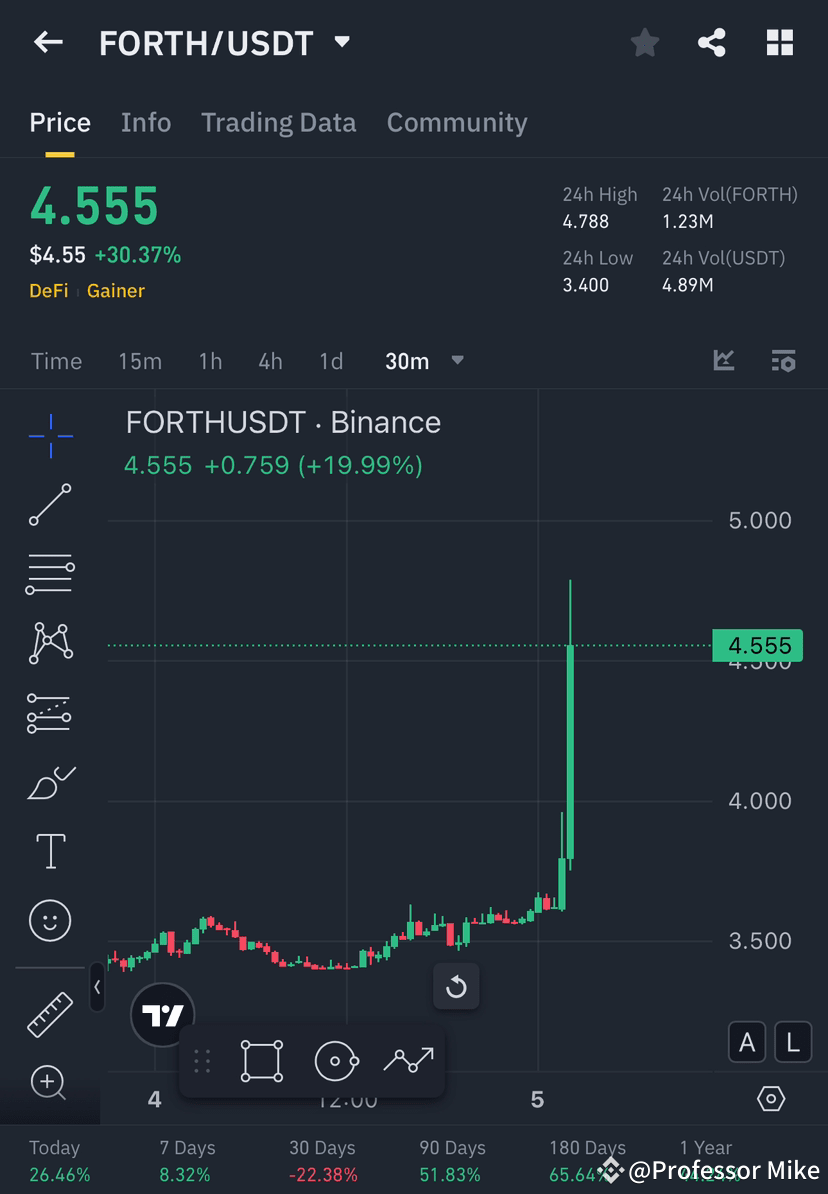The height and width of the screenshot is (1194, 828).
Task: Select the emoji sticker tool
Action: tap(50, 920)
